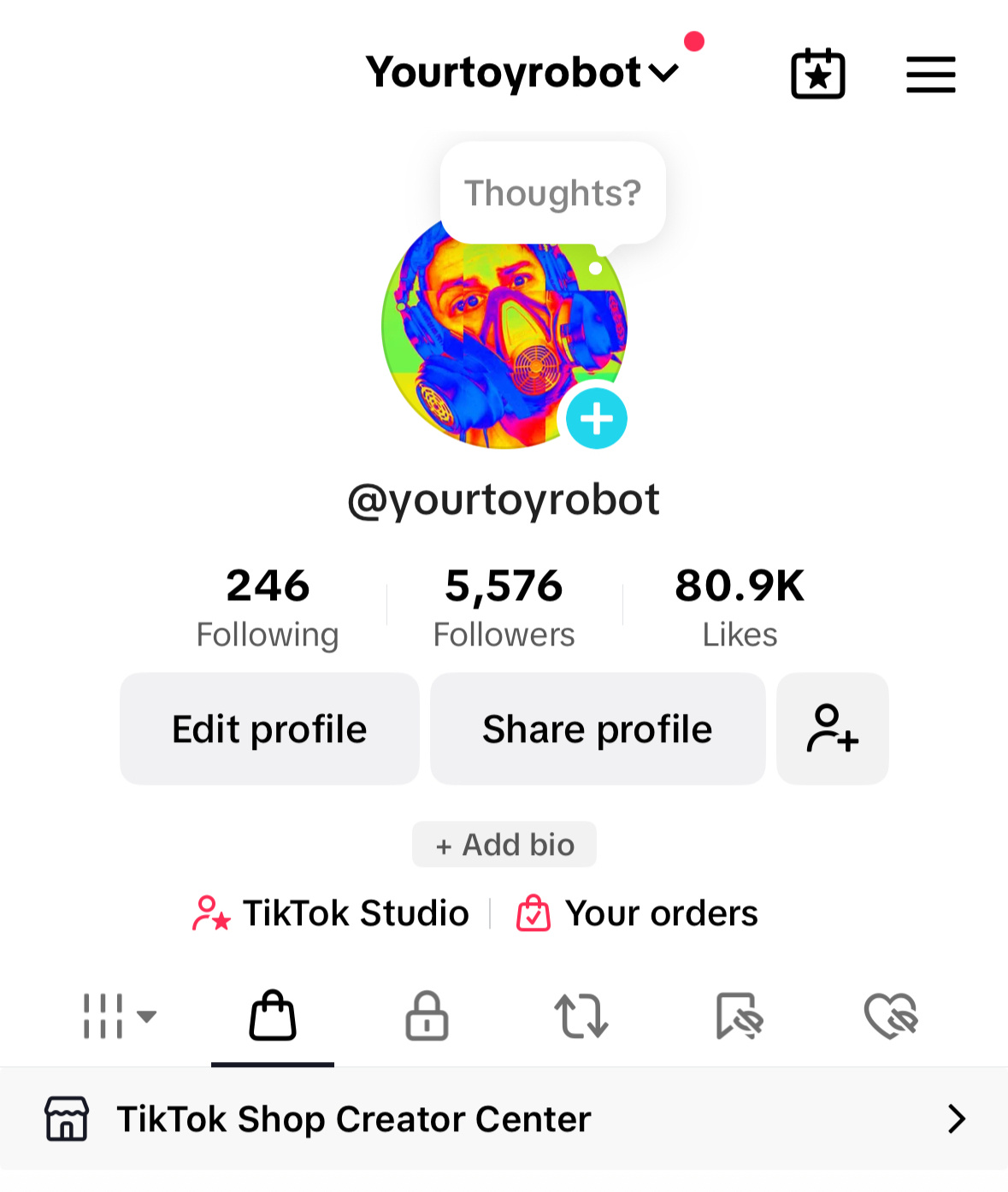Image resolution: width=1008 pixels, height=1192 pixels.
Task: Open TikTok Shop Creator Center
Action: pos(504,1118)
